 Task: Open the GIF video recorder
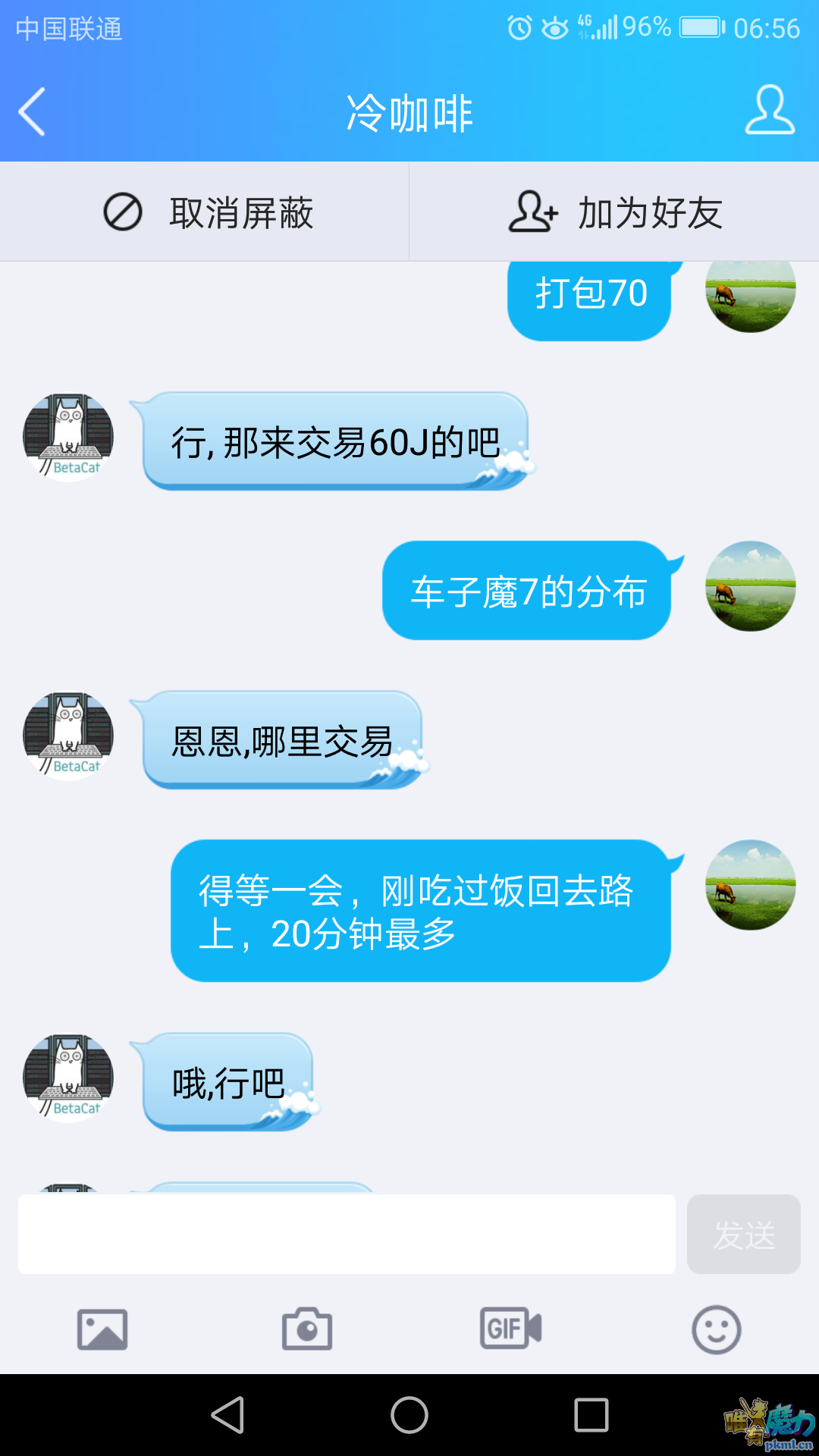coord(511,1329)
